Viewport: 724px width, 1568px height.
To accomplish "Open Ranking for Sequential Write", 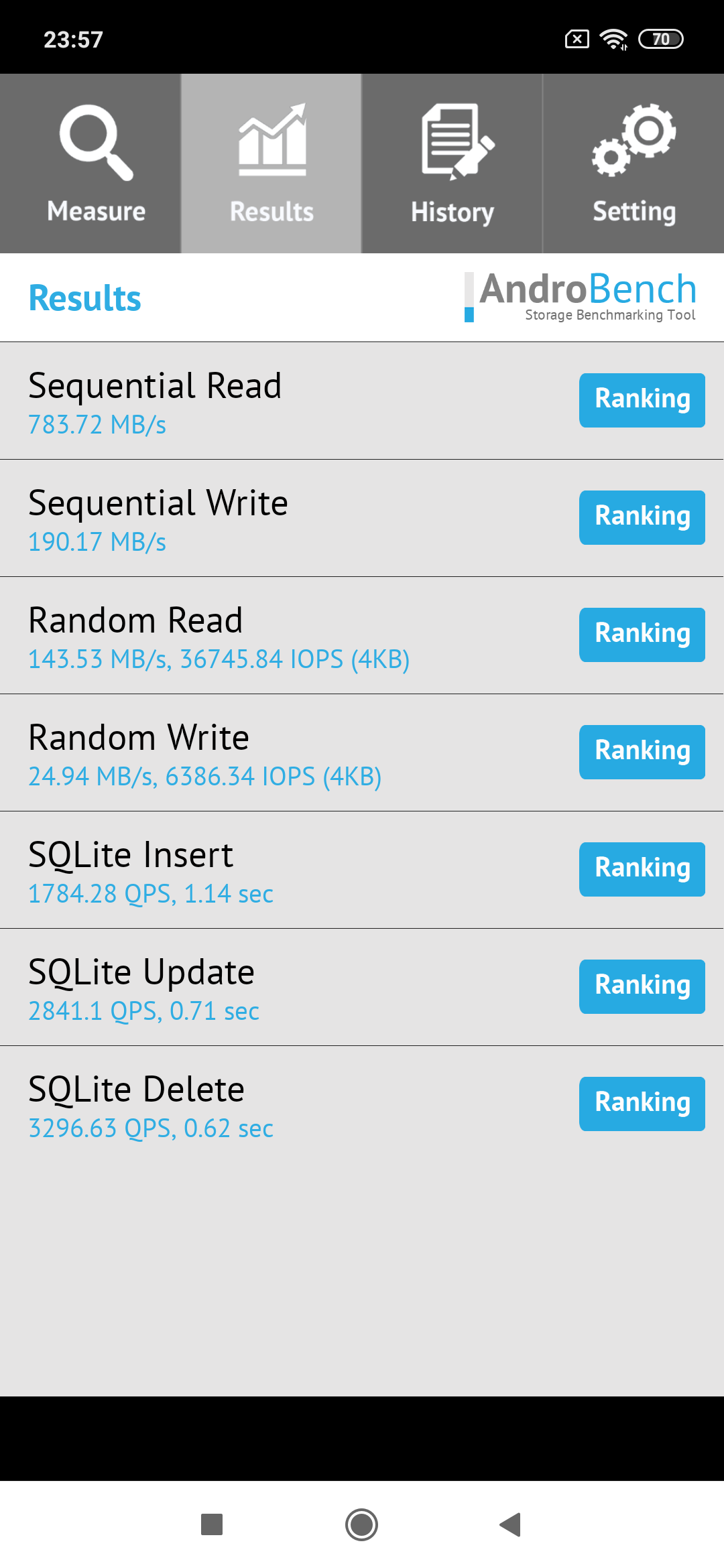I will [642, 517].
